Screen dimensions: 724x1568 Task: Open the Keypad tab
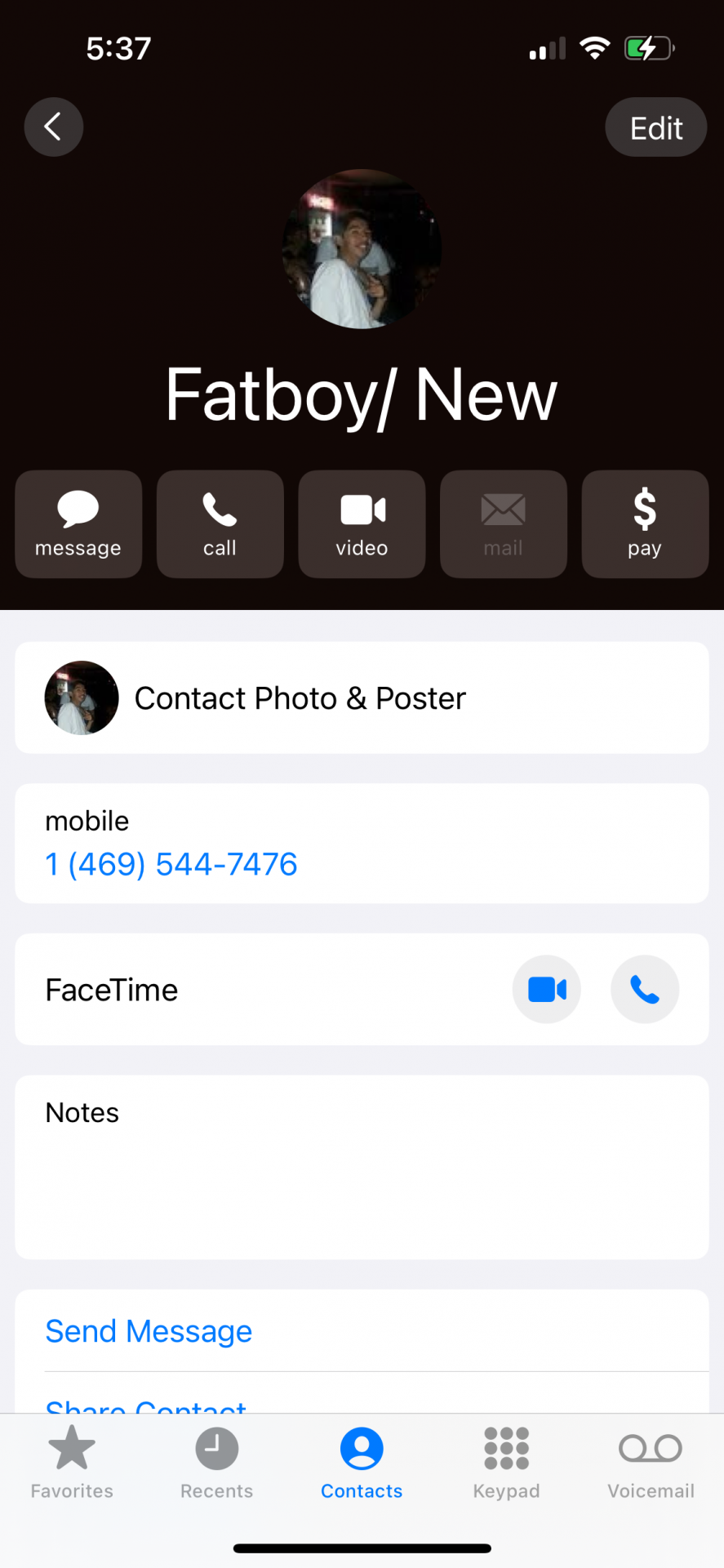pyautogui.click(x=506, y=1463)
